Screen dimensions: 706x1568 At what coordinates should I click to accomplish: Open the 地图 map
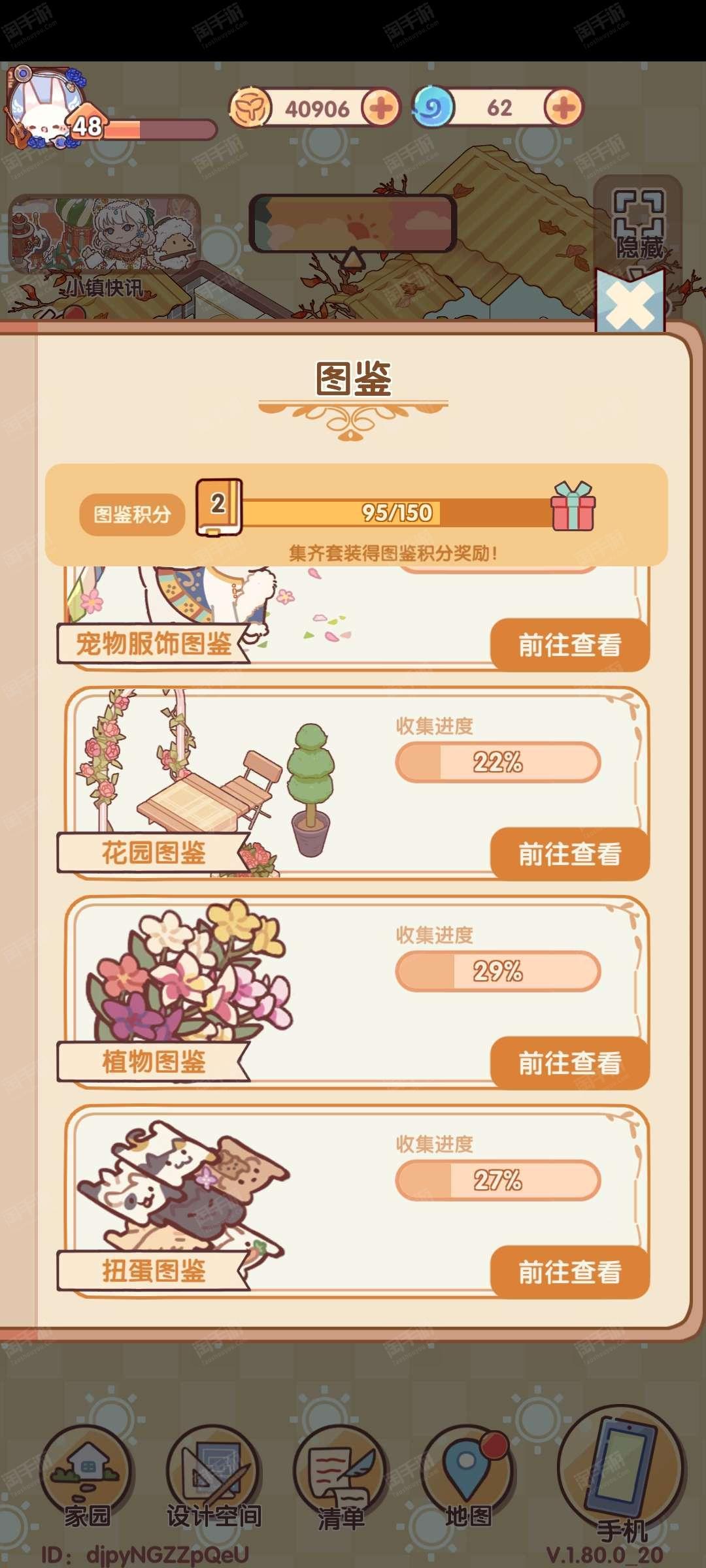coord(467,1478)
